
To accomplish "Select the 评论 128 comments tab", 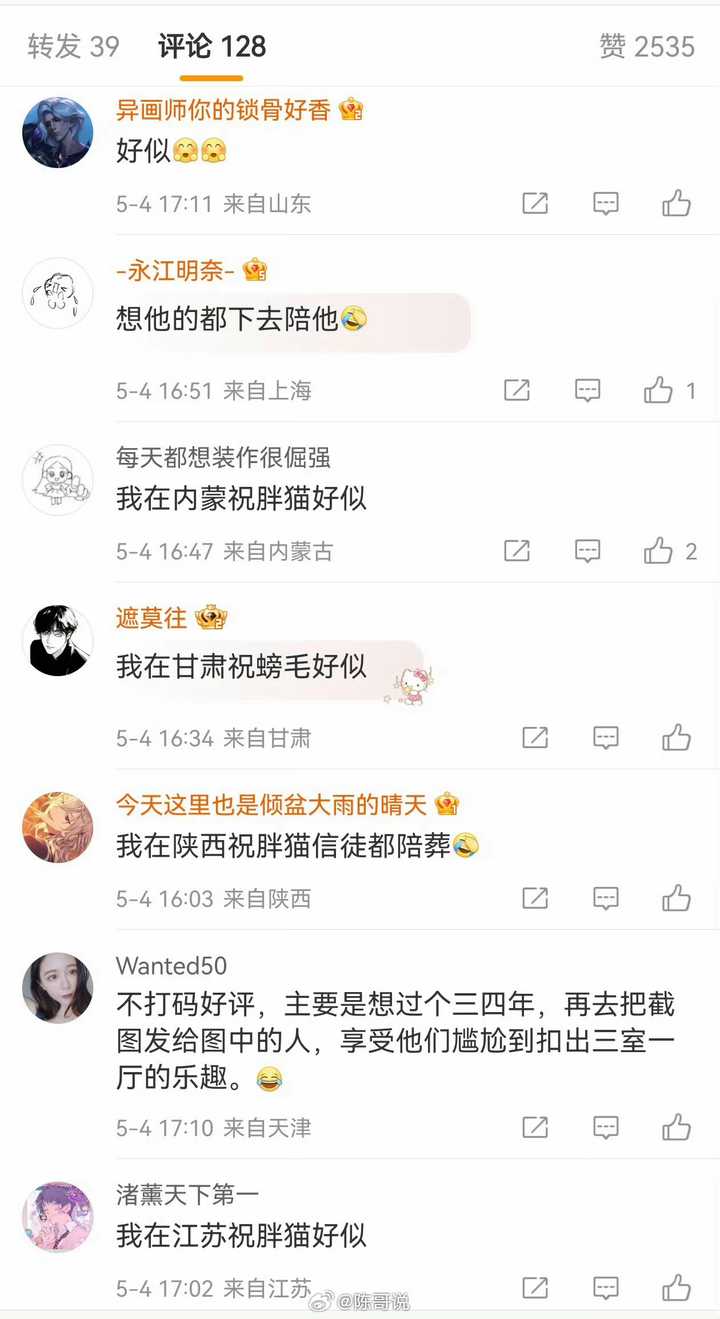I will click(212, 46).
